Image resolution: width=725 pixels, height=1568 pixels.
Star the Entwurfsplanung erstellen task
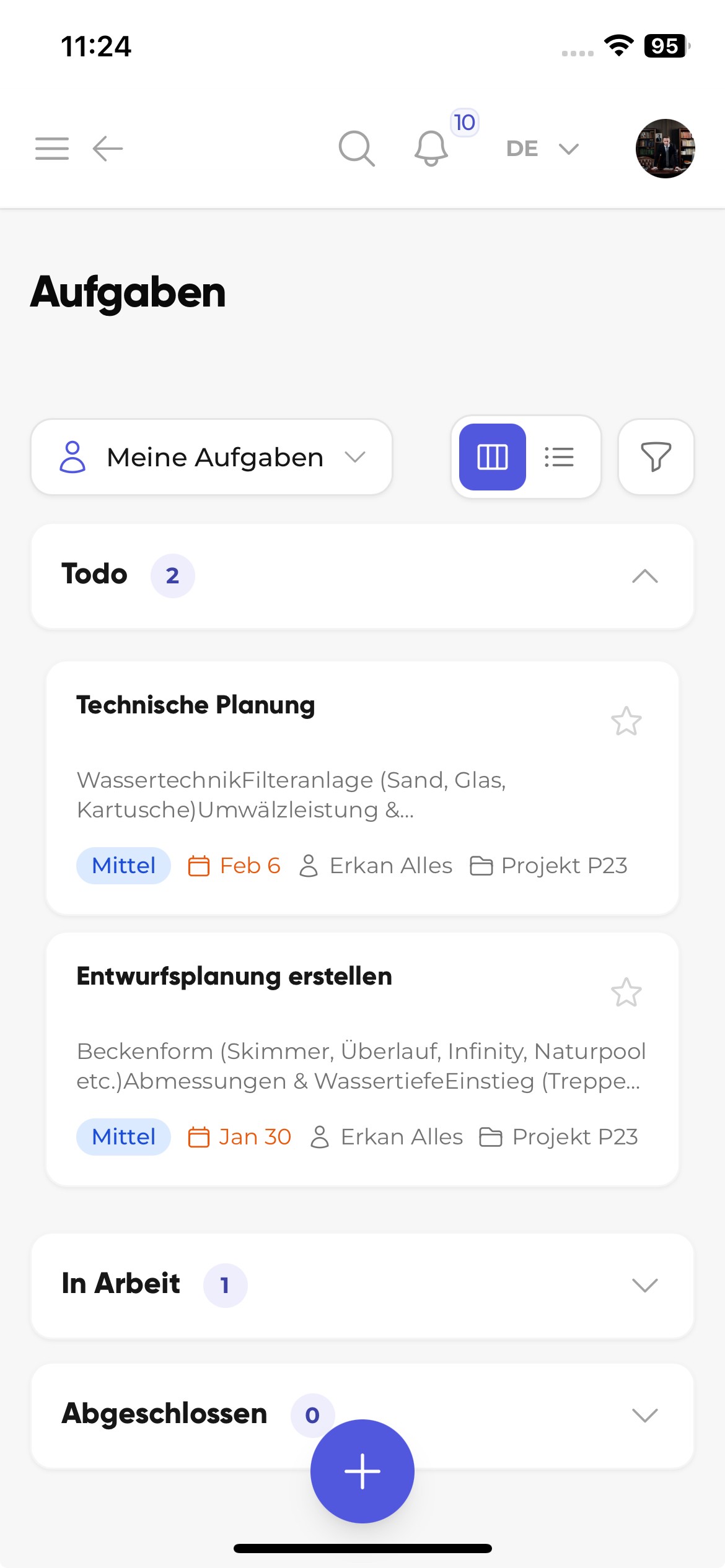(x=626, y=993)
